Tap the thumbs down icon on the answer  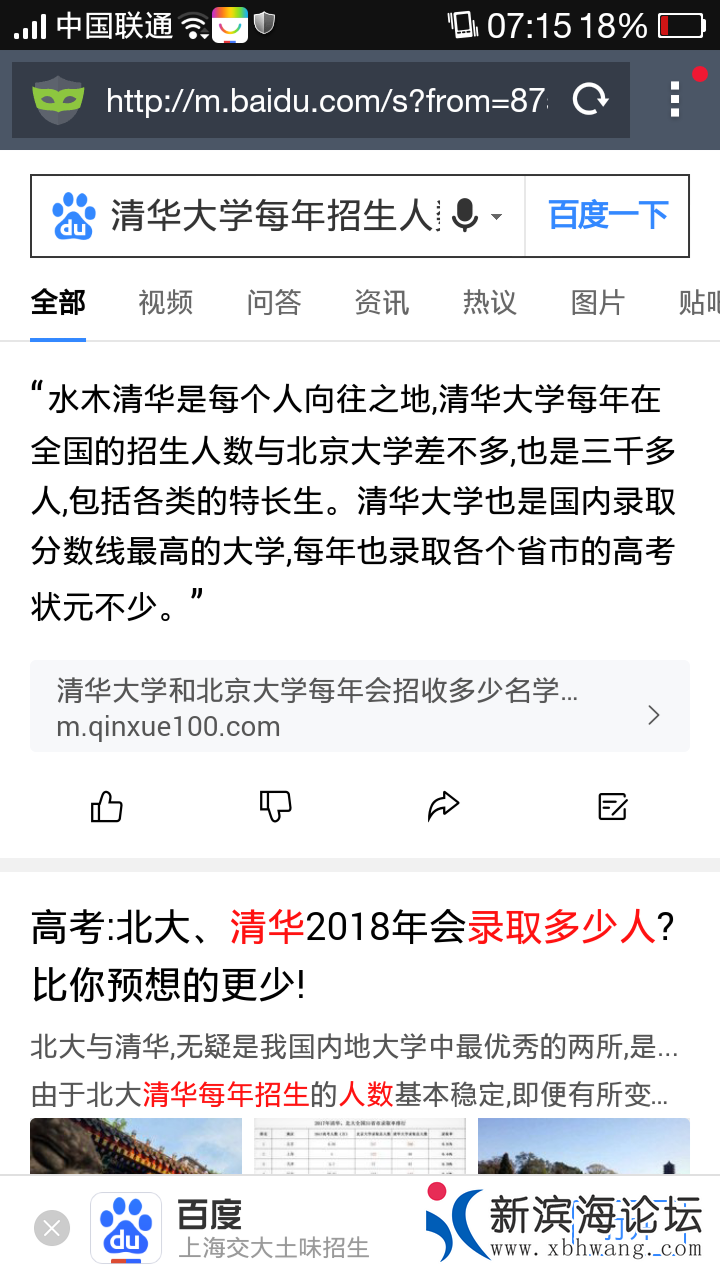[274, 806]
